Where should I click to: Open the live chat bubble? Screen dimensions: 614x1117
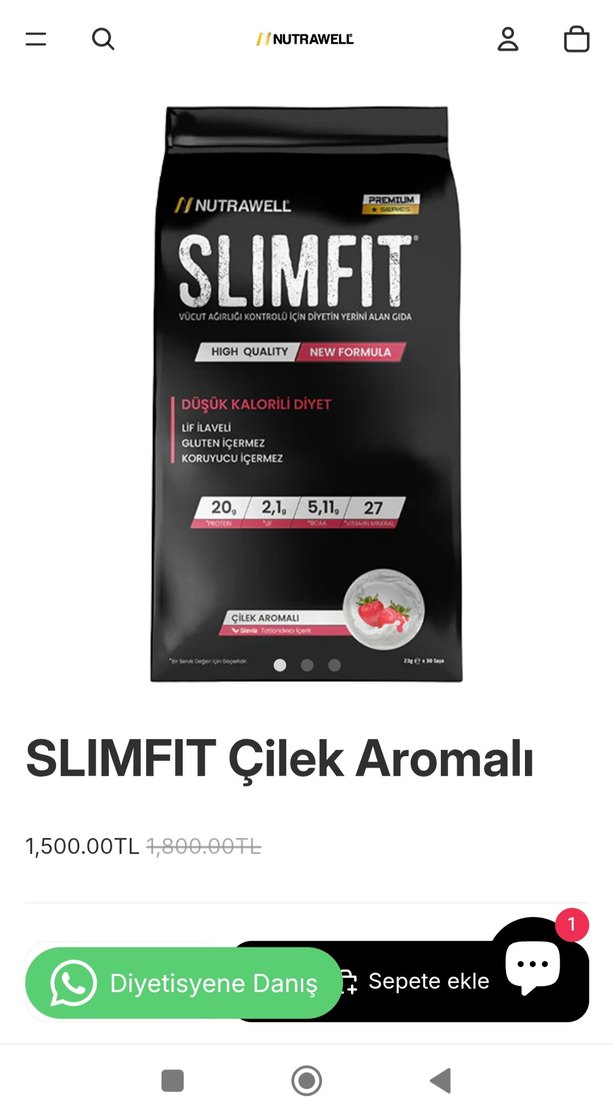(x=533, y=965)
